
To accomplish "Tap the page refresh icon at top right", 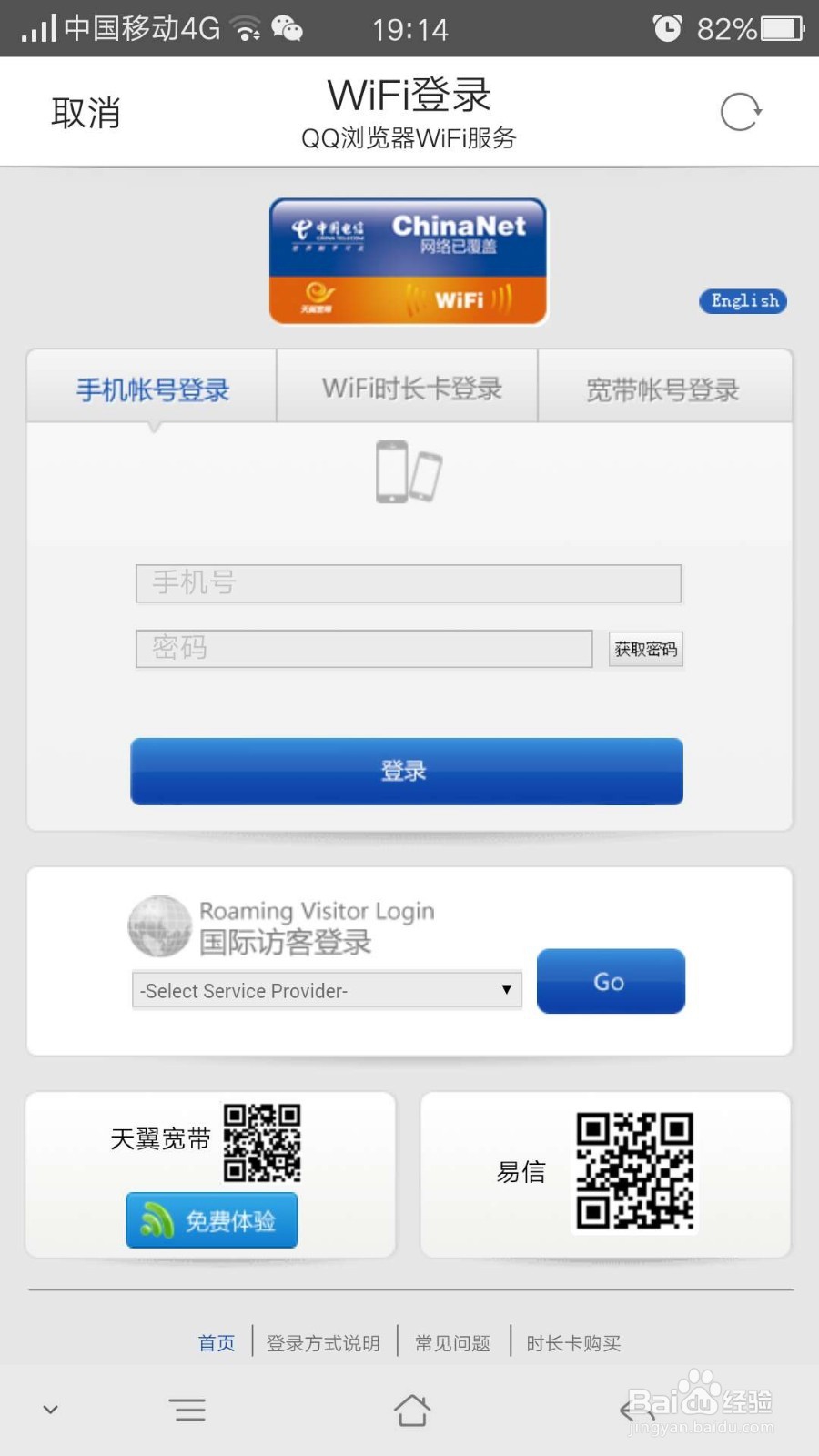I will pyautogui.click(x=740, y=111).
